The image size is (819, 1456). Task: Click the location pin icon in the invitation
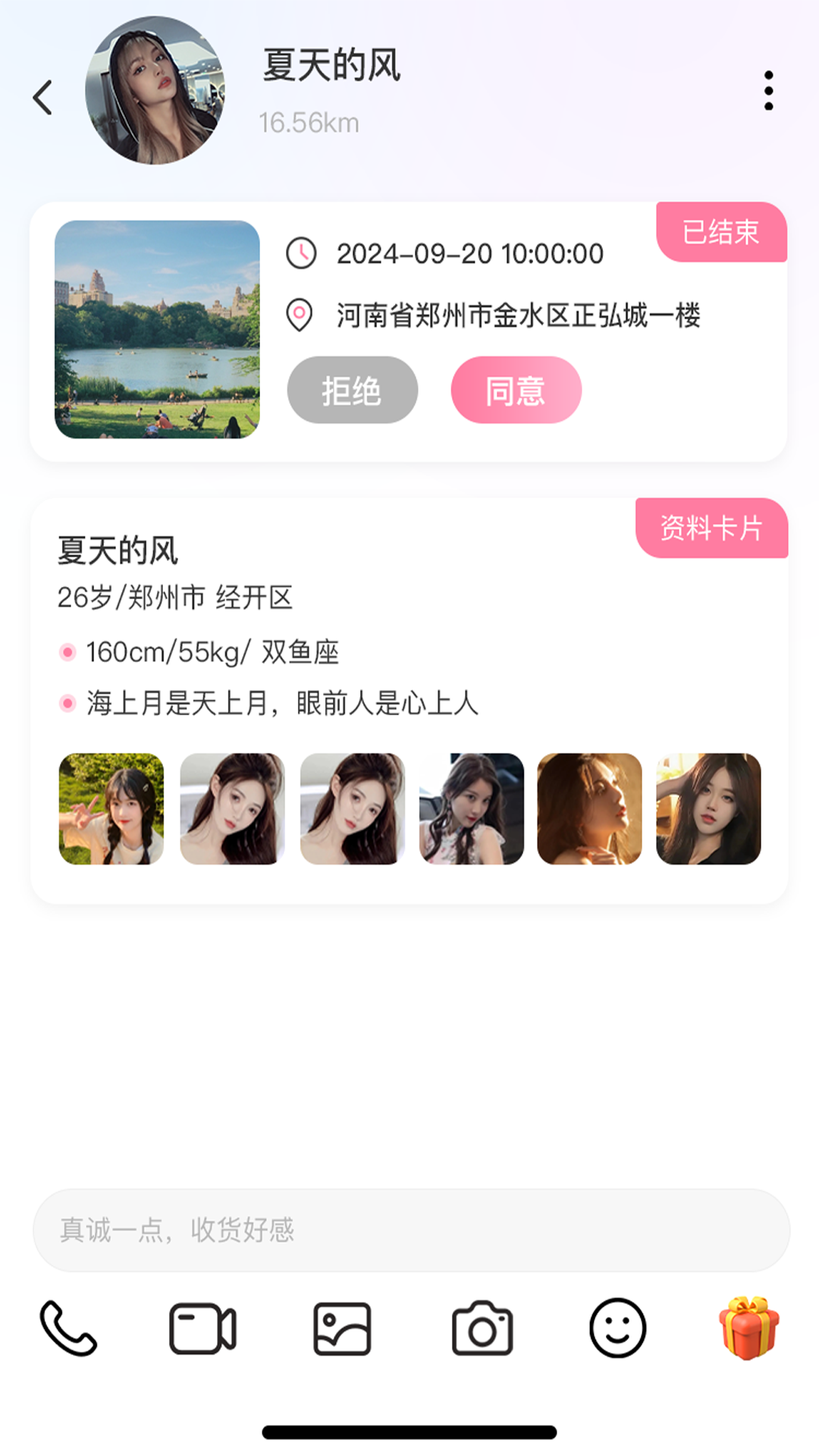[x=300, y=313]
